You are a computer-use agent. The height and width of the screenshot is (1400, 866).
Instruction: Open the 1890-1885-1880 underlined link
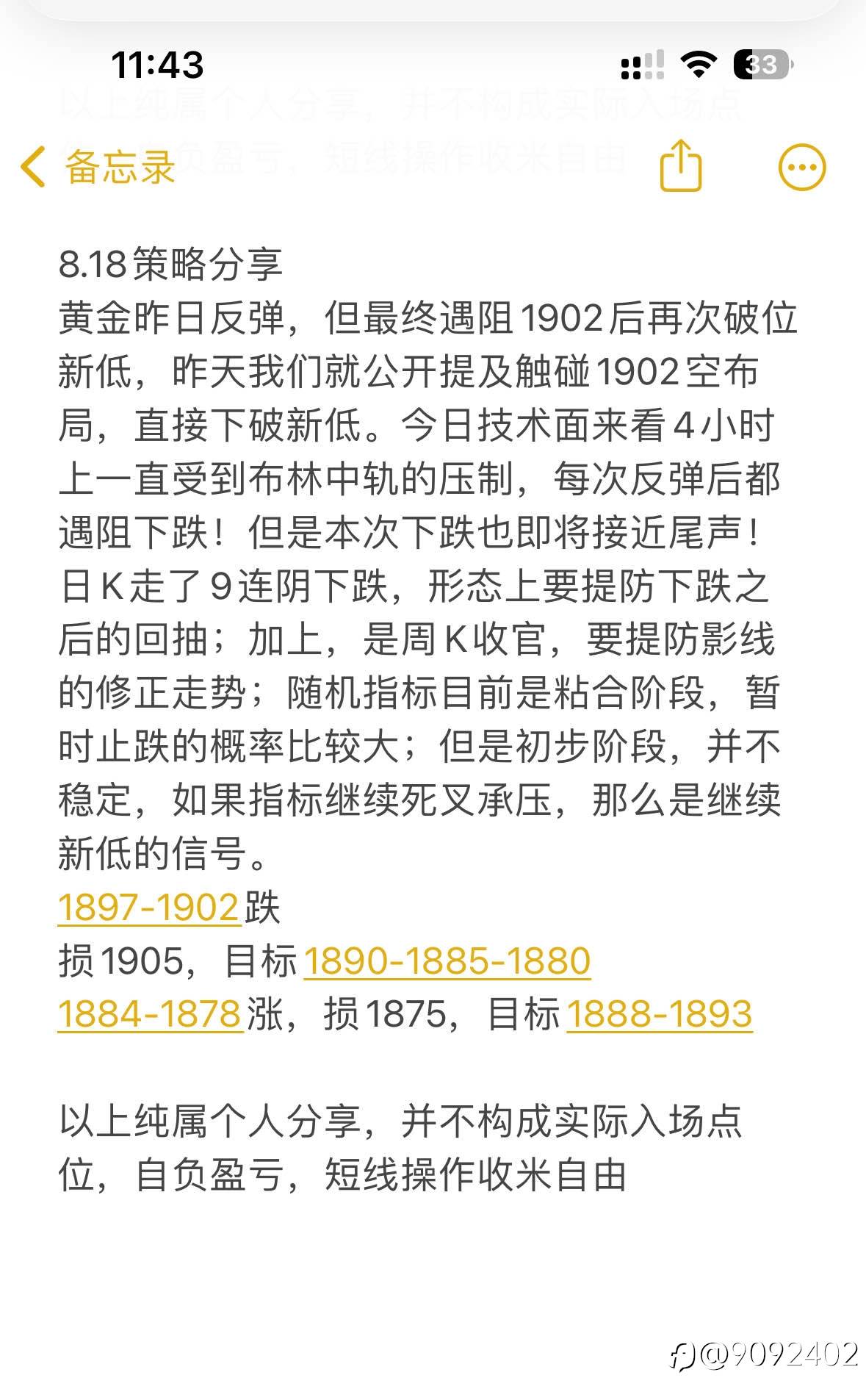[447, 961]
